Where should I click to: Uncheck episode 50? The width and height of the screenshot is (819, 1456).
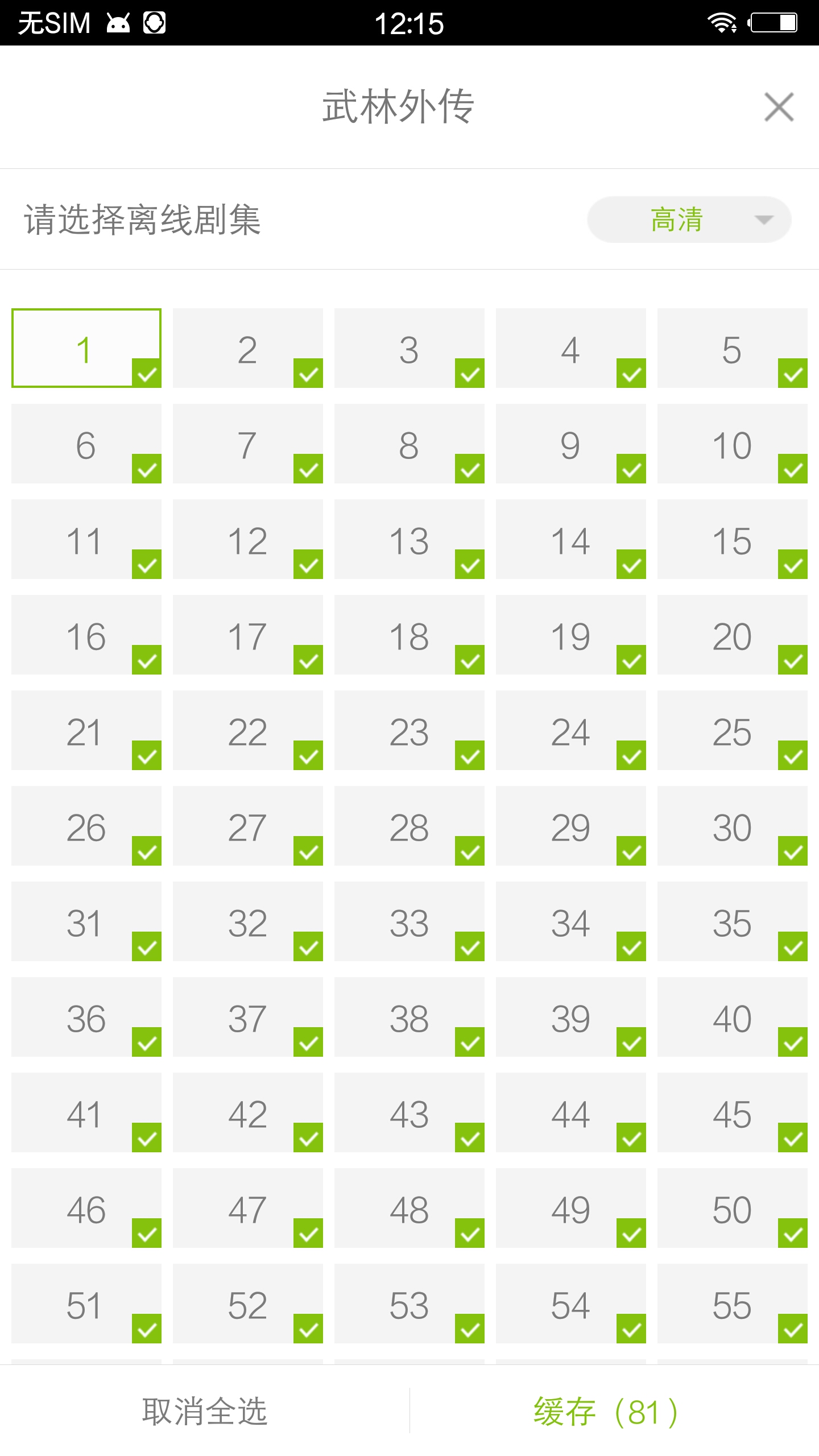(x=733, y=1208)
